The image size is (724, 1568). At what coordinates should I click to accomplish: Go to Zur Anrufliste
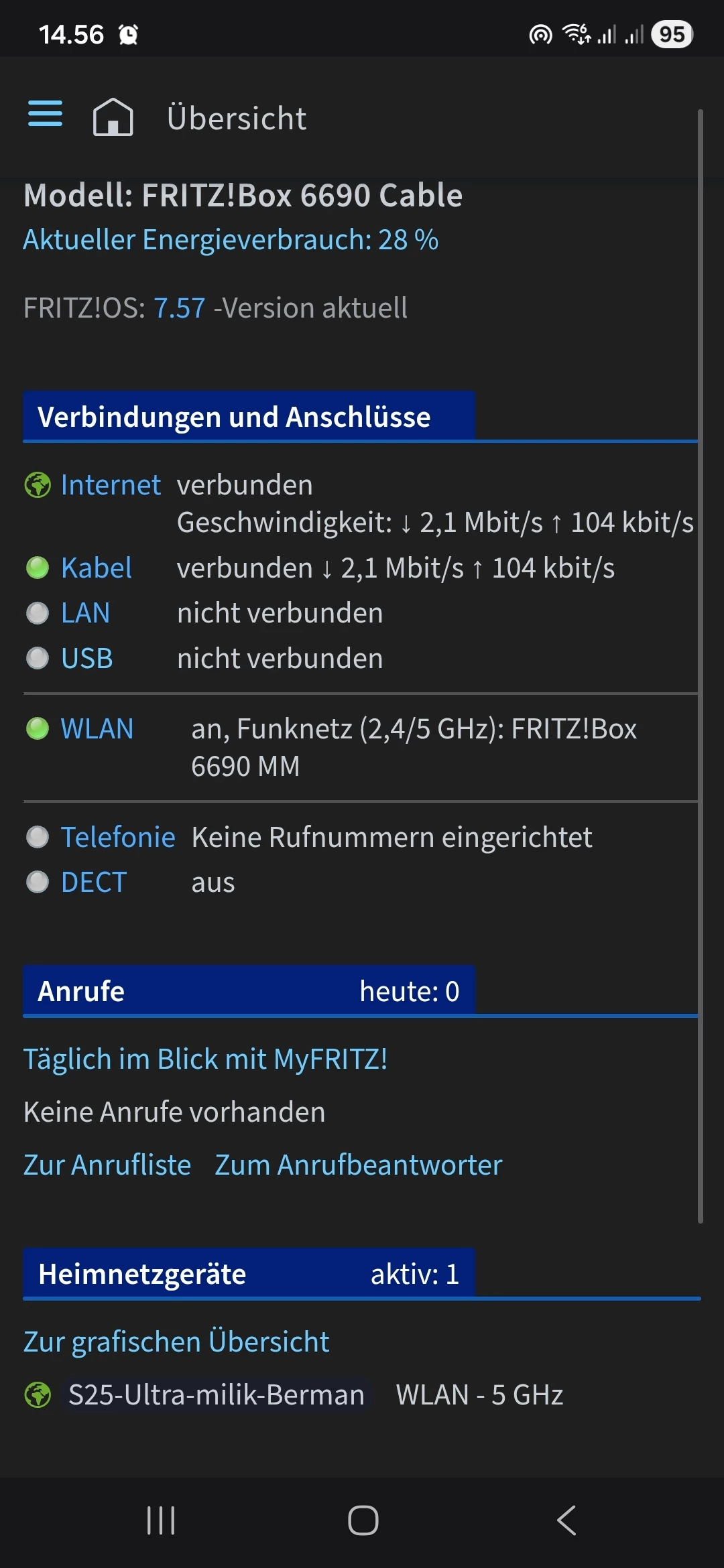[107, 1165]
